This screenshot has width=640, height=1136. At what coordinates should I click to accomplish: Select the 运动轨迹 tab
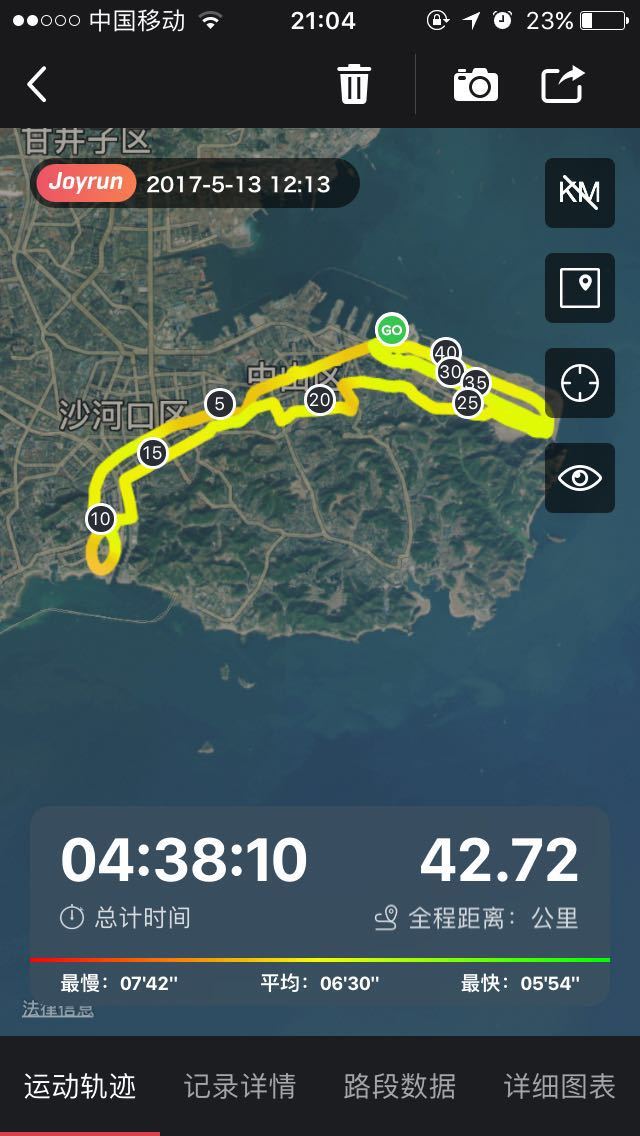coord(80,1086)
